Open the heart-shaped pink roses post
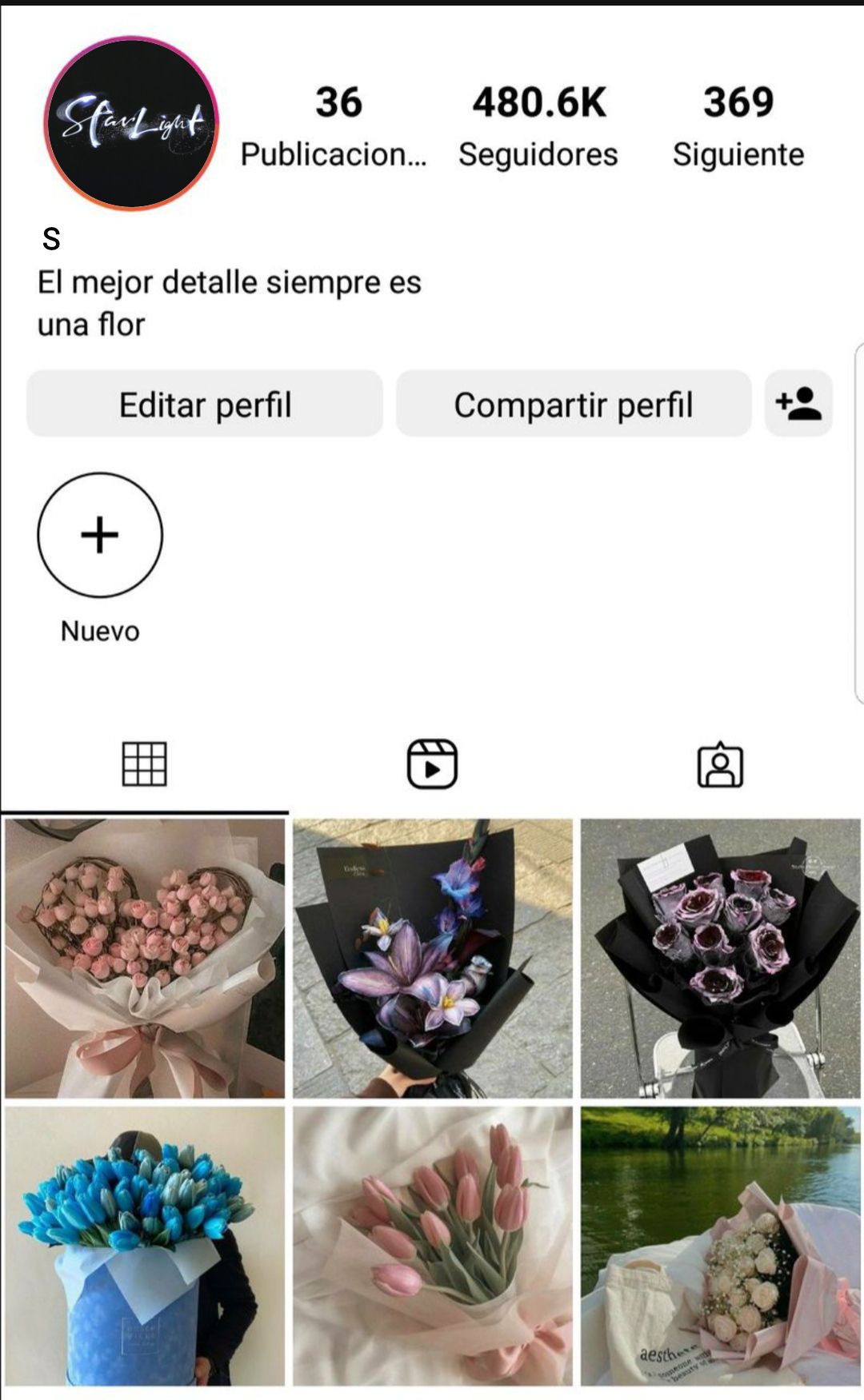 (x=145, y=958)
